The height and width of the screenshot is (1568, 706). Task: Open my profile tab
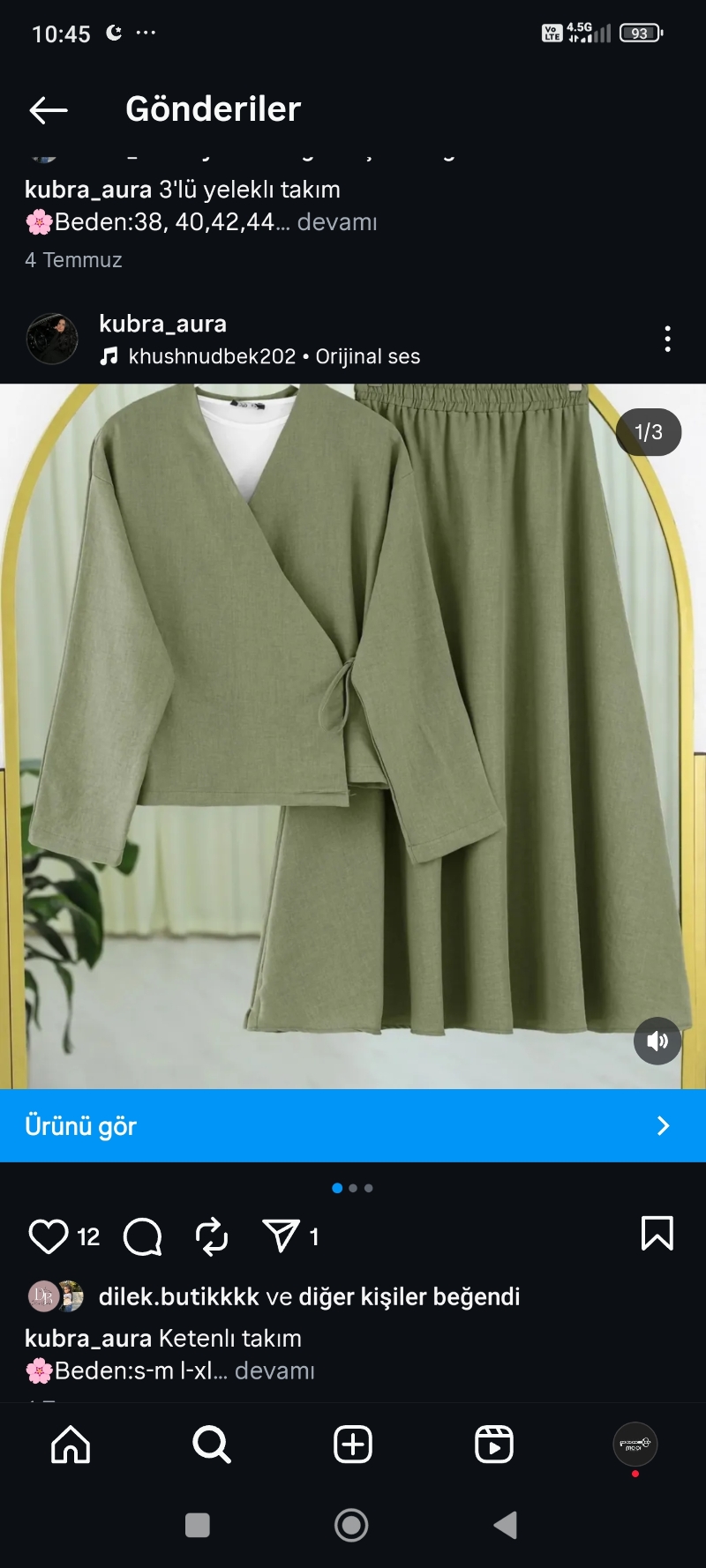(x=635, y=1445)
